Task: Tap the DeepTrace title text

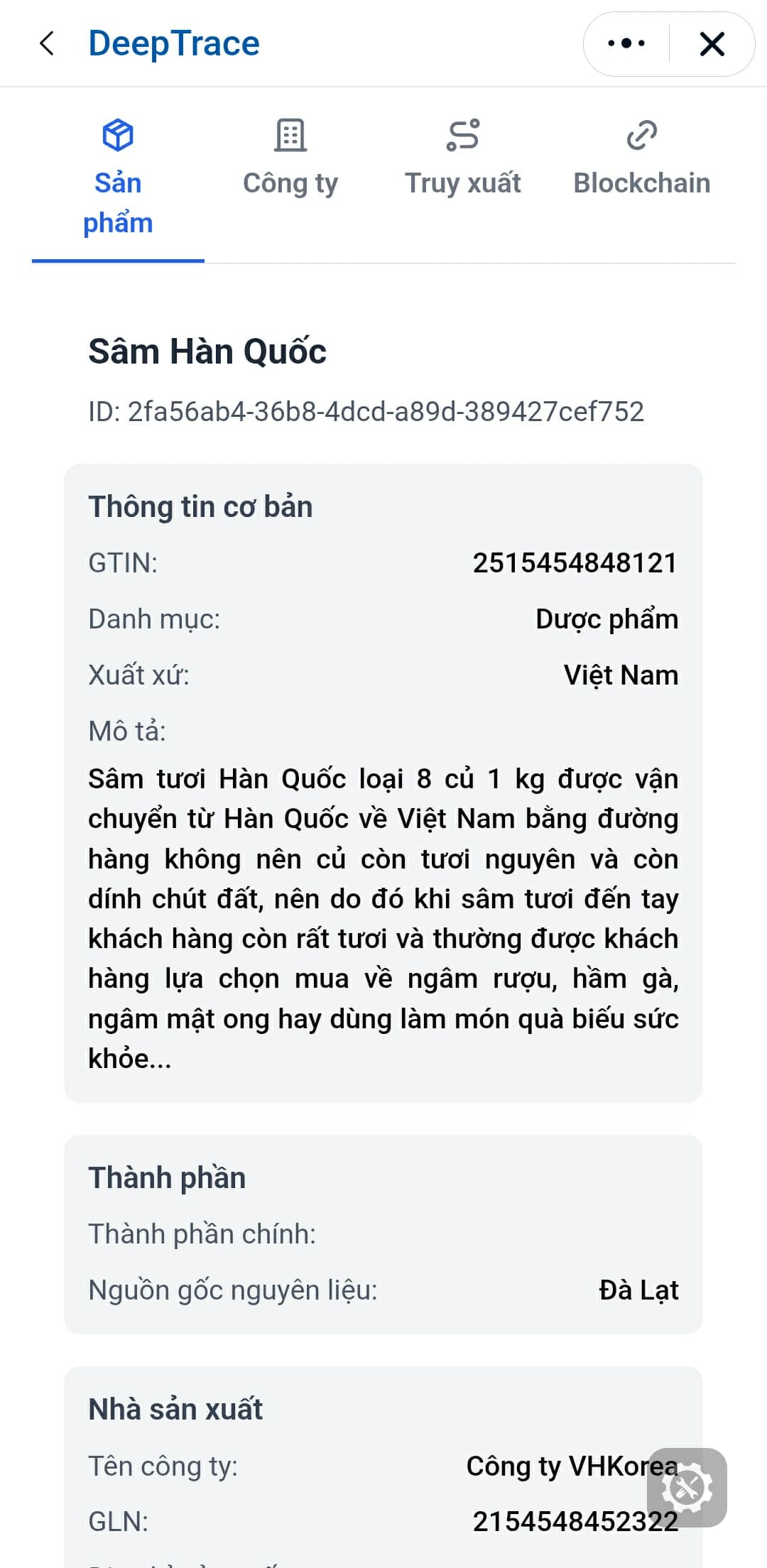Action: (x=173, y=43)
